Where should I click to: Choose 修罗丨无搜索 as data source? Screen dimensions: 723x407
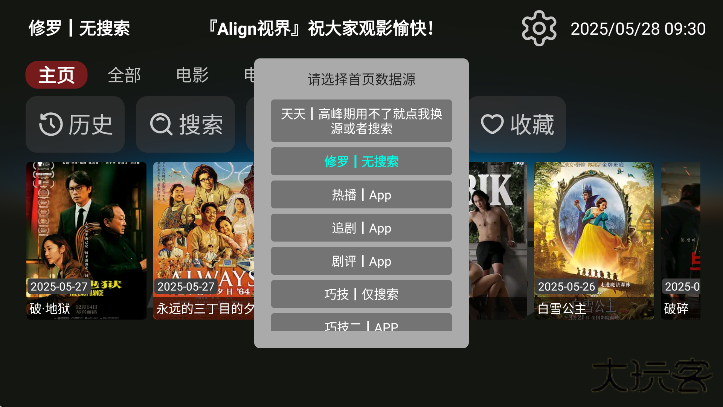point(361,161)
